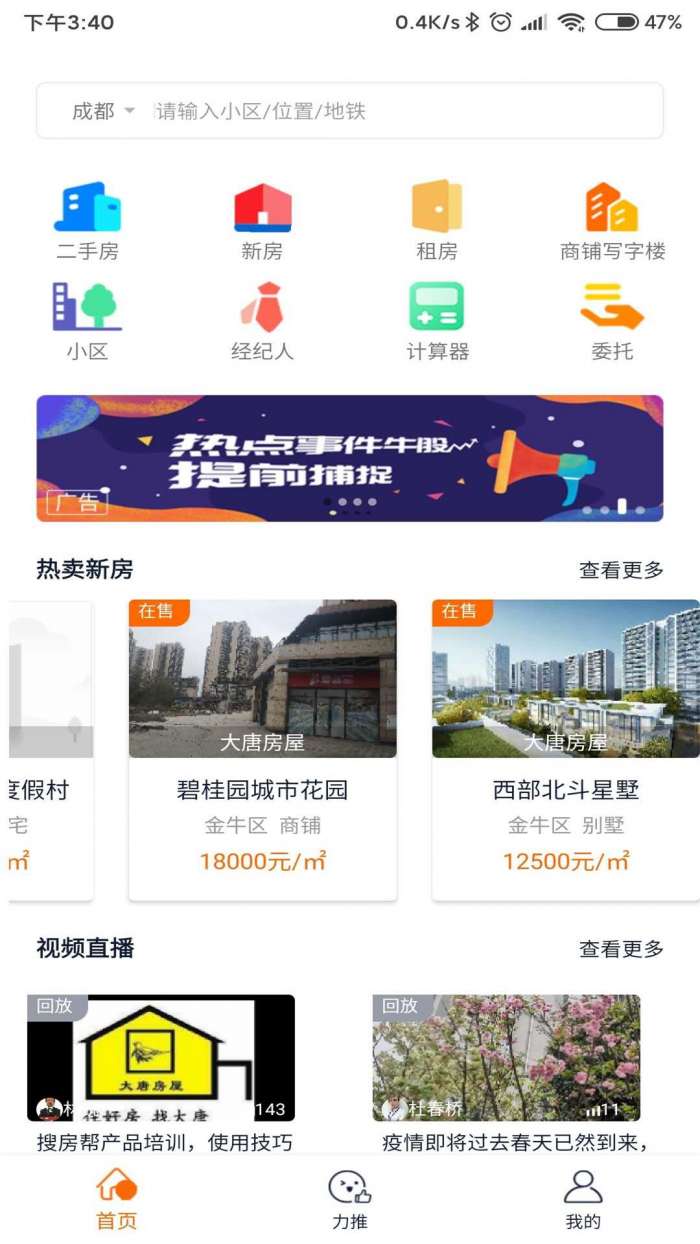The height and width of the screenshot is (1244, 700).
Task: Tap the 小区/位置/地铁 search field
Action: tap(400, 111)
